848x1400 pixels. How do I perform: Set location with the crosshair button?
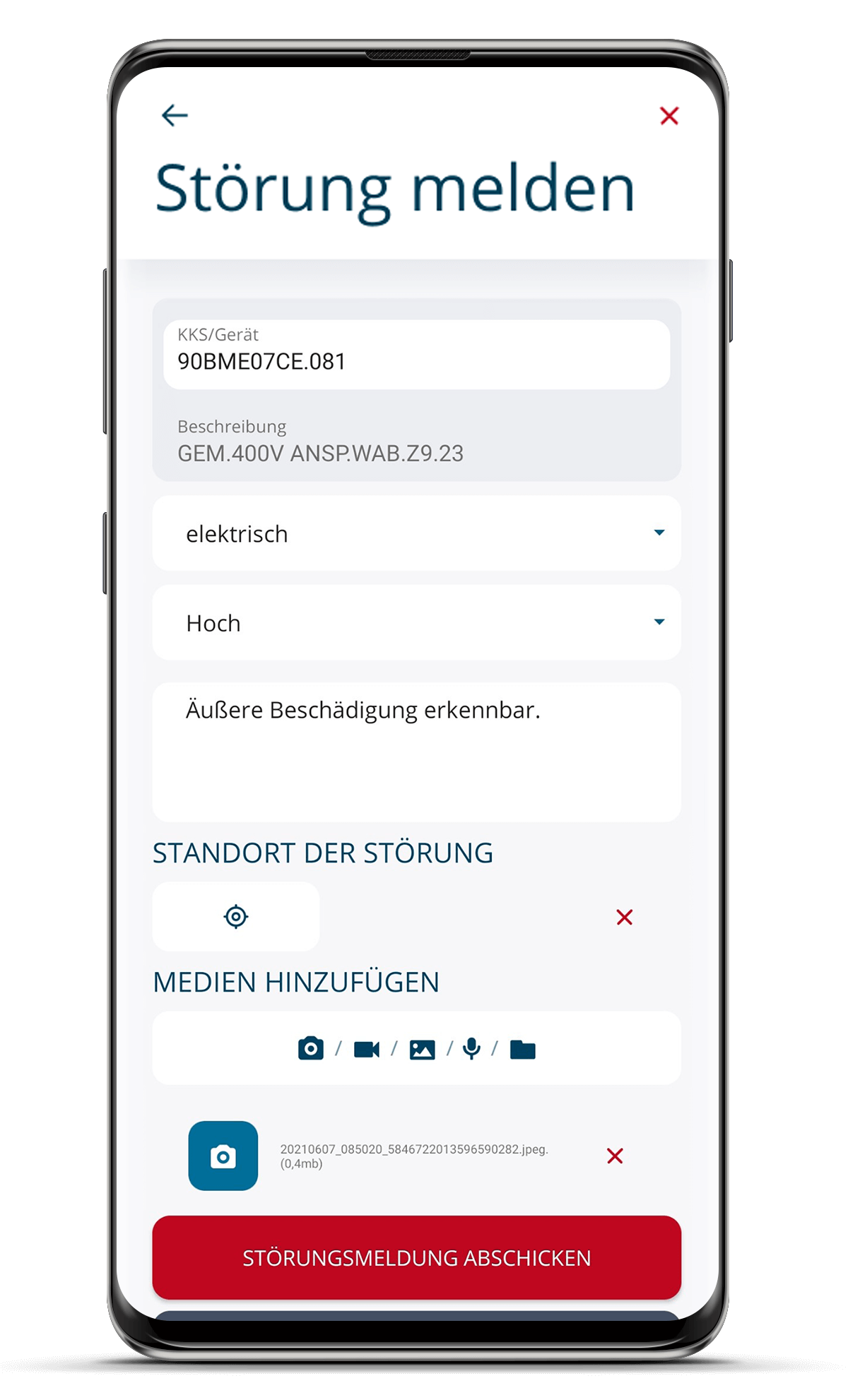(x=236, y=917)
